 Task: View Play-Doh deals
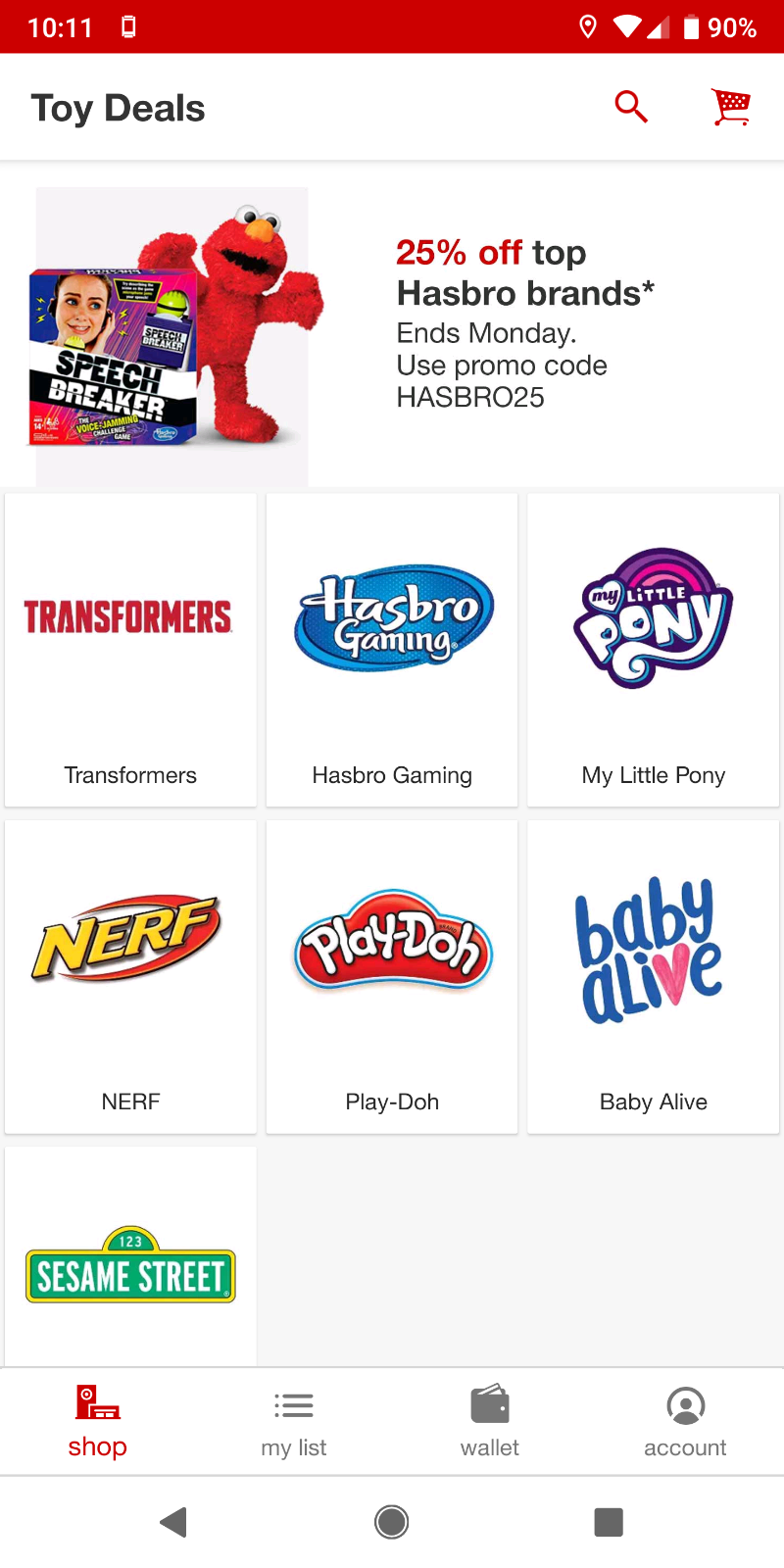click(392, 977)
